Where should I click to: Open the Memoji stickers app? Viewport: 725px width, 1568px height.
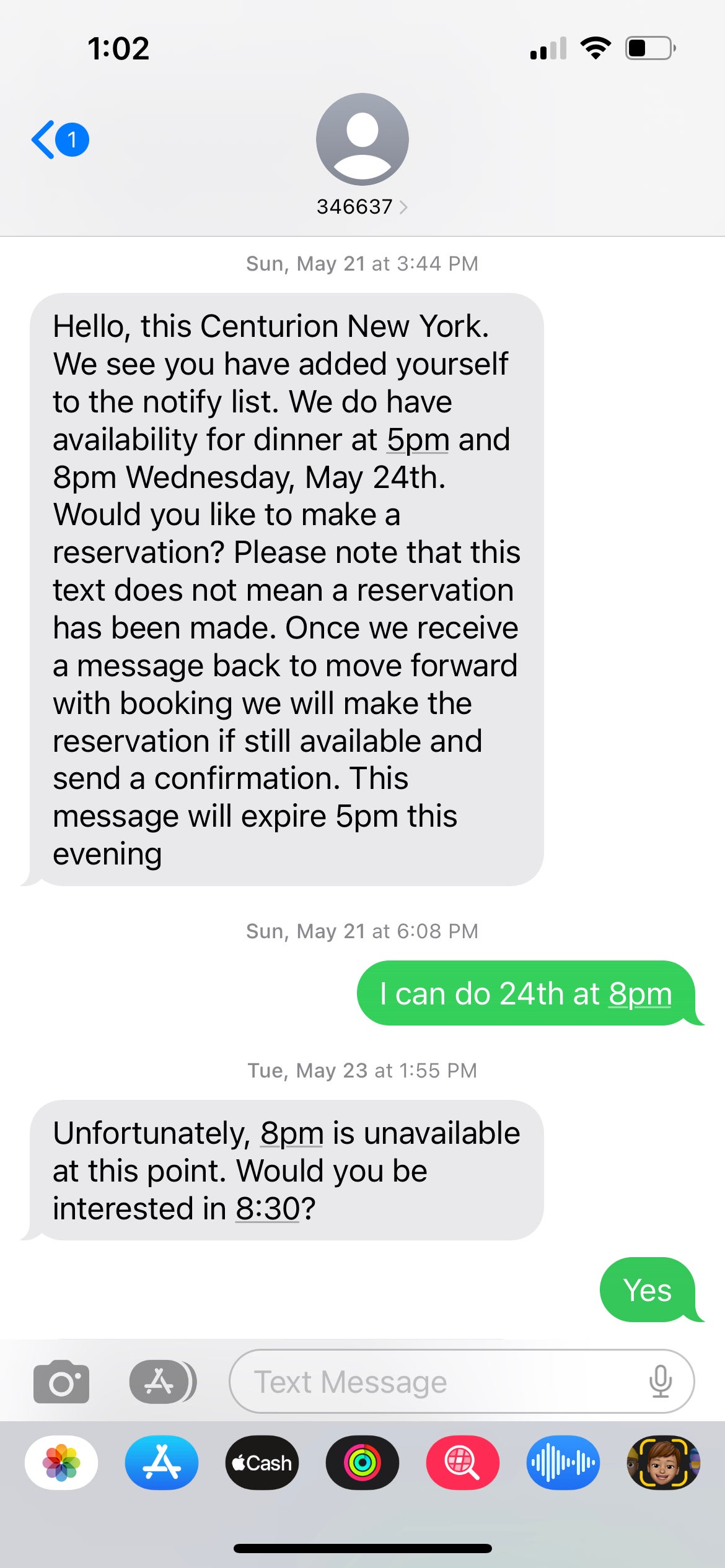click(x=664, y=1463)
